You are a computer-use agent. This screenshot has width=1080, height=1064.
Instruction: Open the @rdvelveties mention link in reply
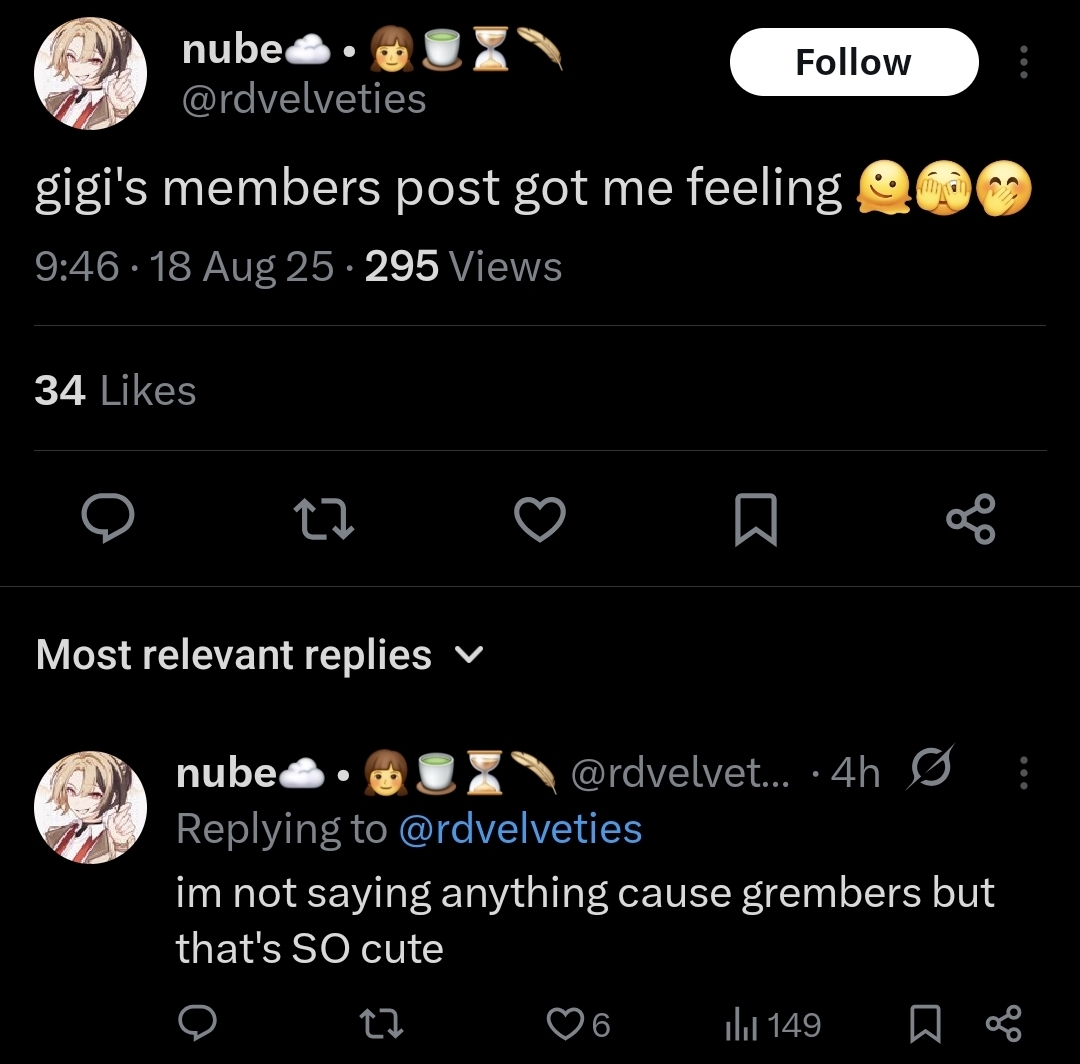point(520,829)
